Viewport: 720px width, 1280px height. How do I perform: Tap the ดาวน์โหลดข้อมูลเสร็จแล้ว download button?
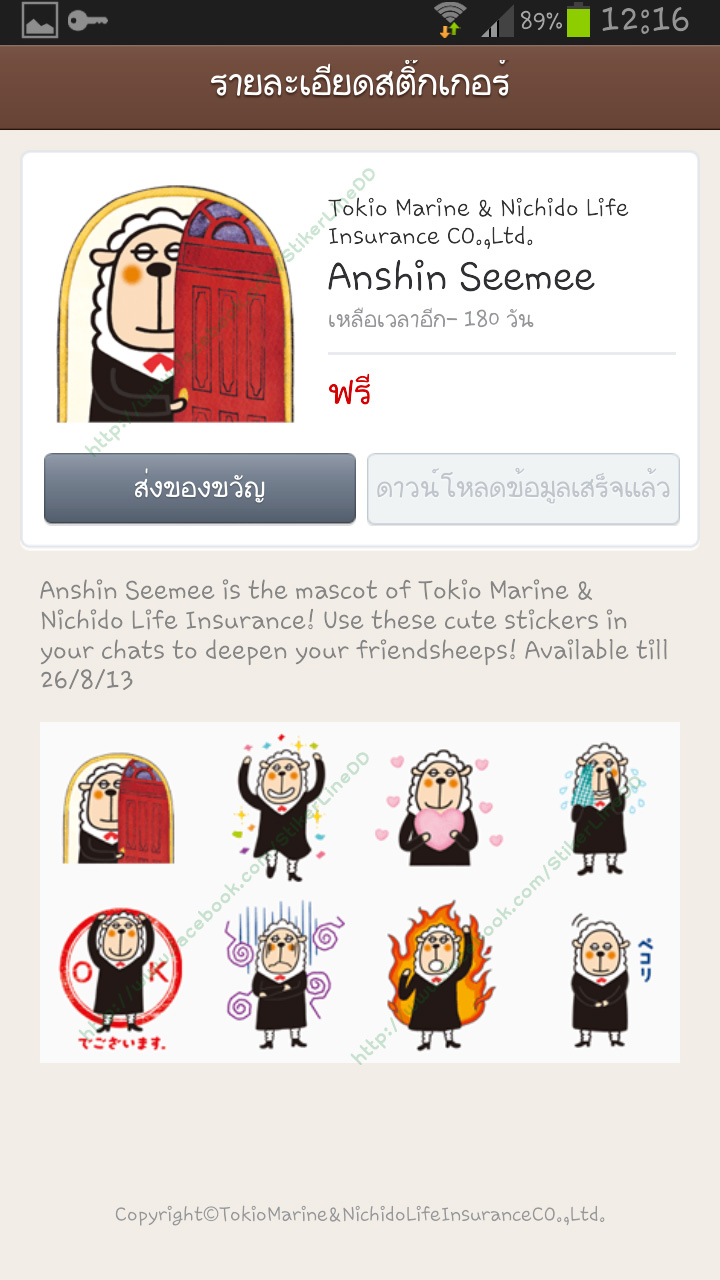point(523,489)
